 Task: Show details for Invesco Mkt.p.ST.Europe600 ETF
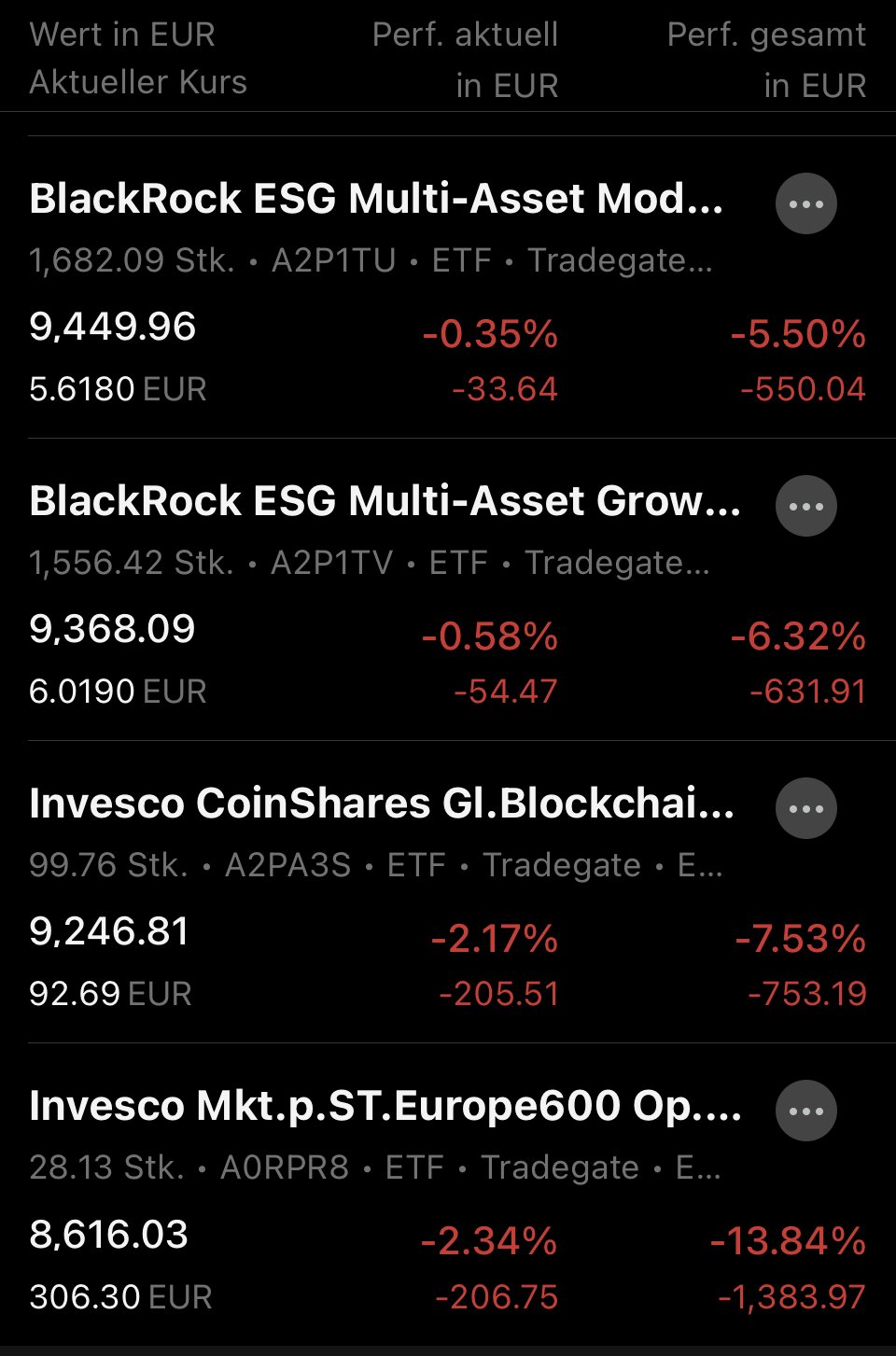(385, 1107)
